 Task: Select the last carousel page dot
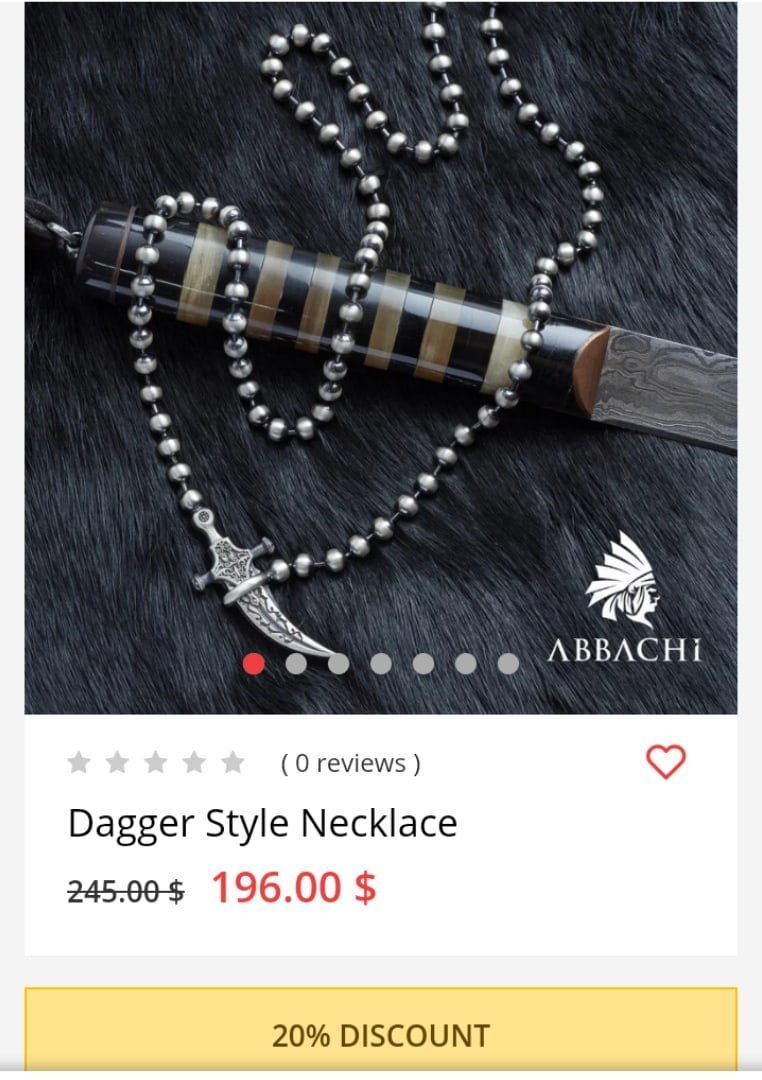508,663
